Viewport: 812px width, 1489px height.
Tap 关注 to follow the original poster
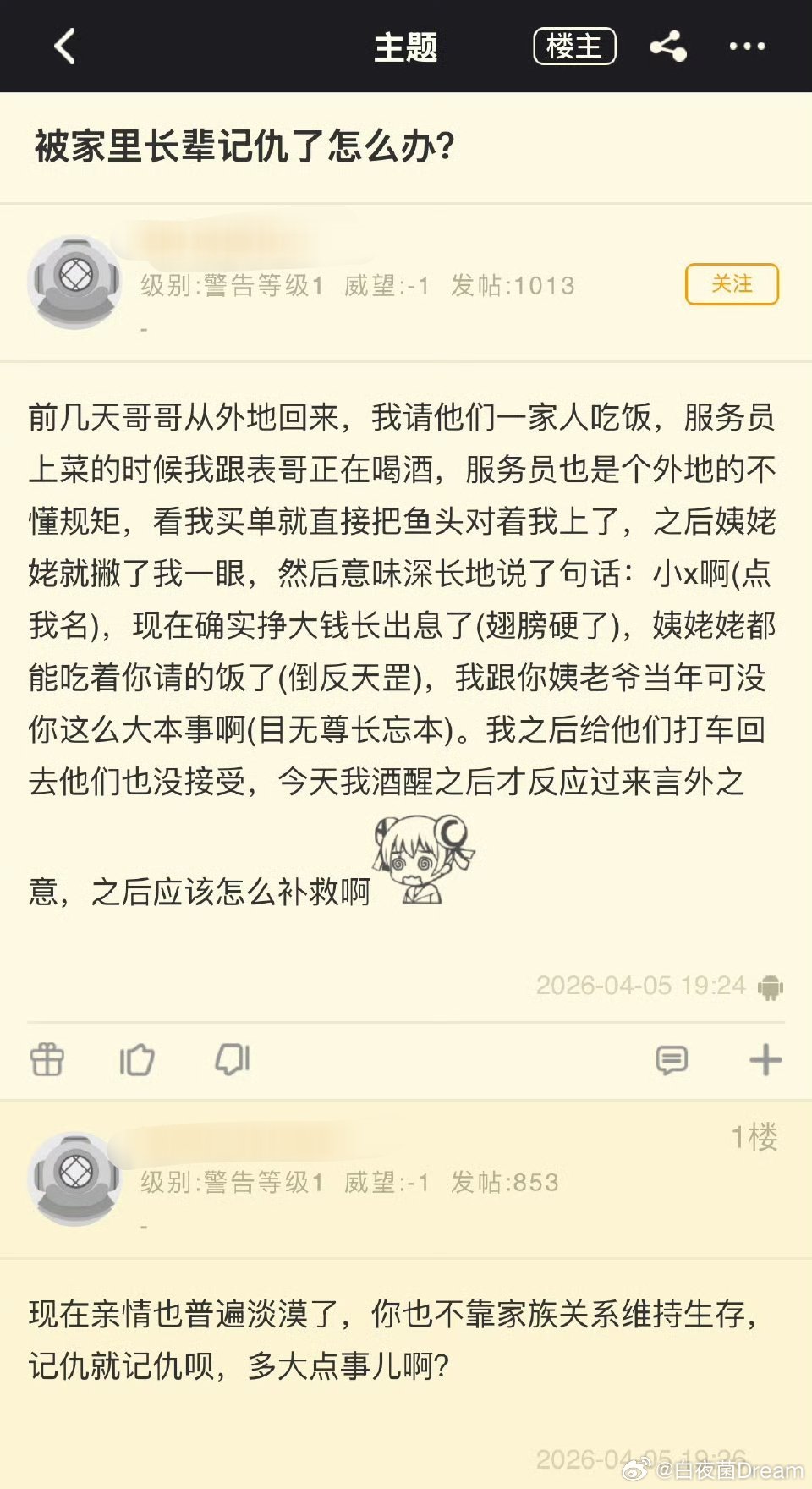(x=732, y=285)
